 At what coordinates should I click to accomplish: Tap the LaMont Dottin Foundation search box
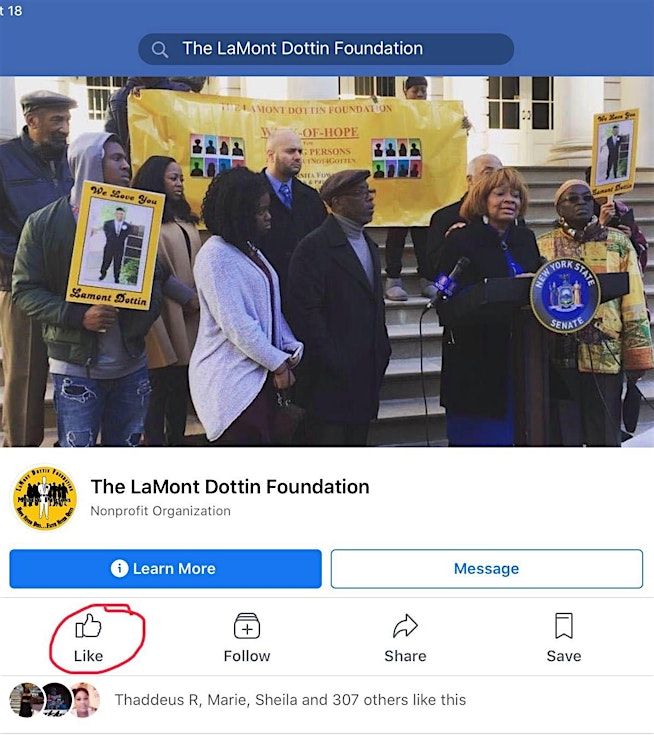pyautogui.click(x=326, y=48)
